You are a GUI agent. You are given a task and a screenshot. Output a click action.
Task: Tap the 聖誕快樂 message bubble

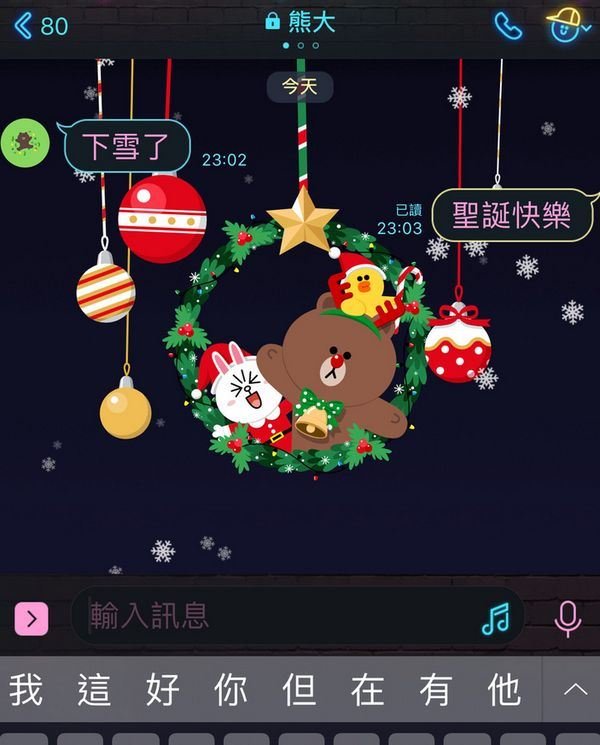click(511, 216)
